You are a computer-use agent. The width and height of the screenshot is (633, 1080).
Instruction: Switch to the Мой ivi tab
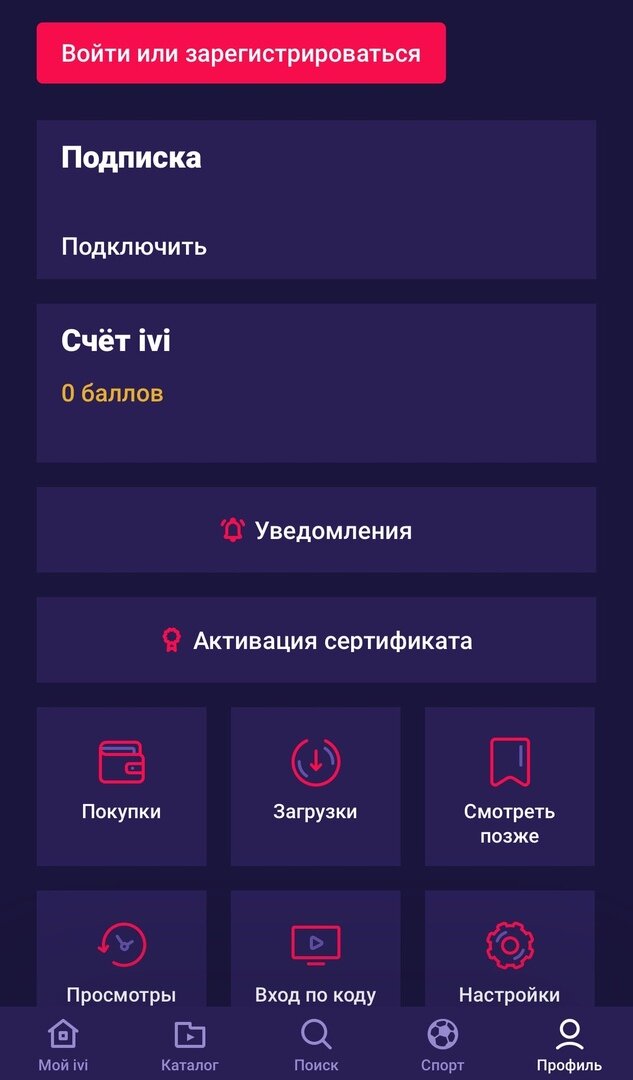63,1045
